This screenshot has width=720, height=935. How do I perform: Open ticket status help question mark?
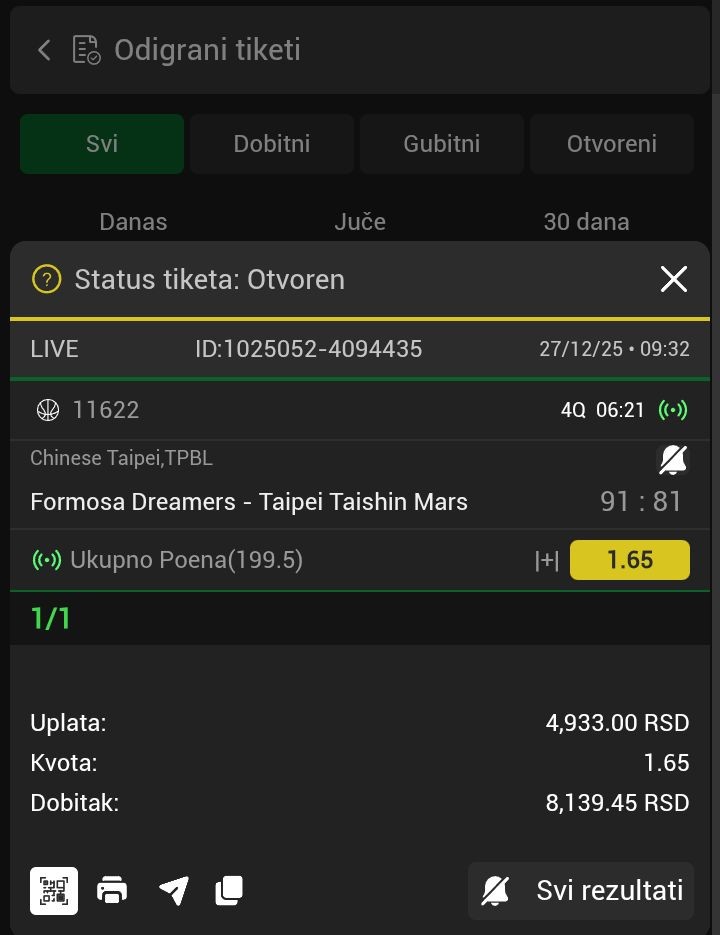pos(47,279)
